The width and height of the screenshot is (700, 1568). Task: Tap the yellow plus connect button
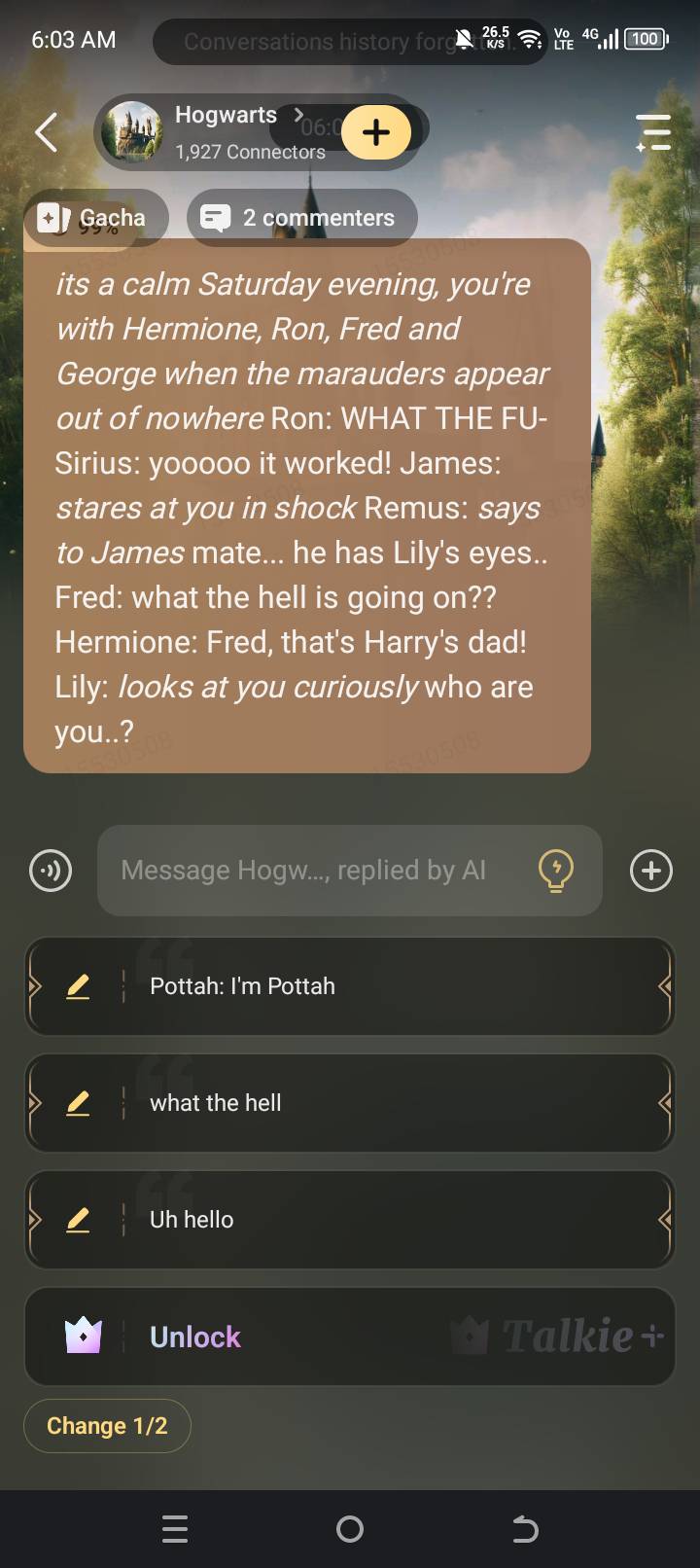tap(376, 132)
